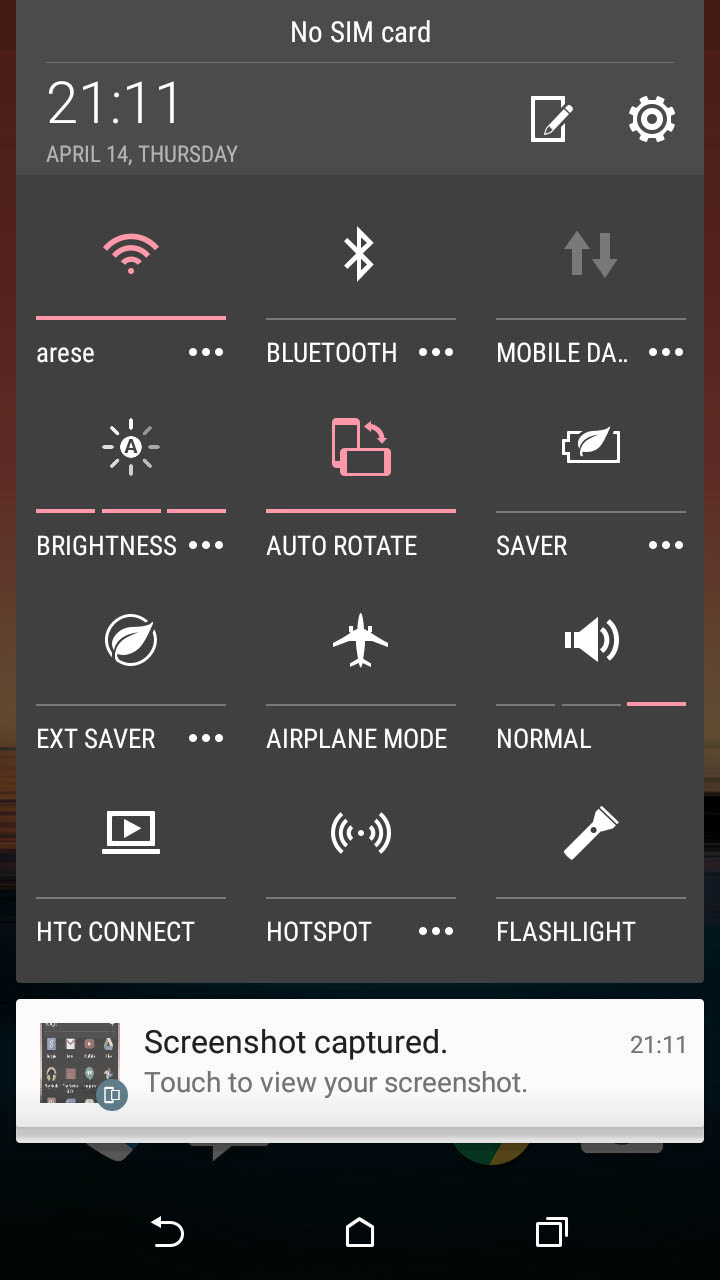Screen dimensions: 720x1280
Task: Open Brightness more options dots
Action: tap(206, 546)
